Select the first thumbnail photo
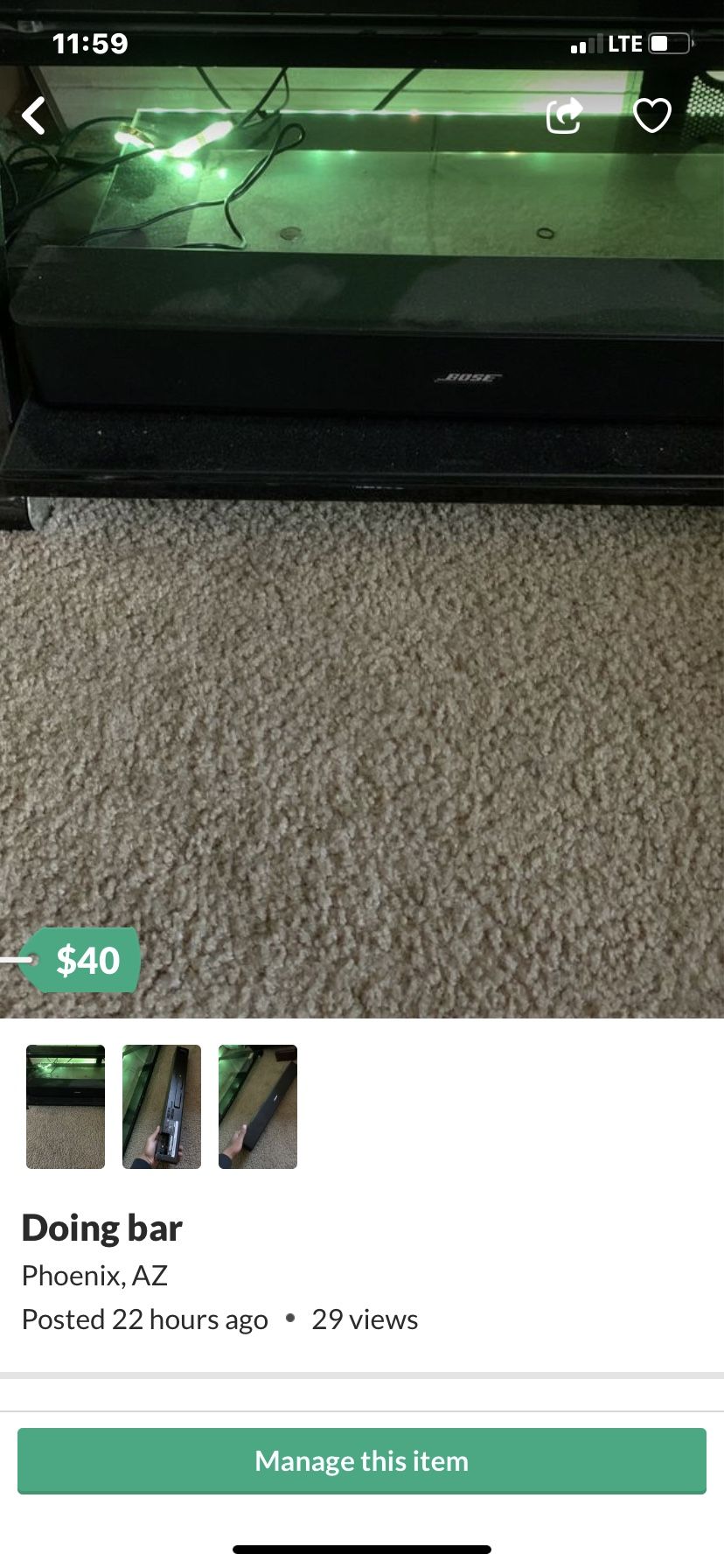Image resolution: width=724 pixels, height=1568 pixels. (66, 1106)
